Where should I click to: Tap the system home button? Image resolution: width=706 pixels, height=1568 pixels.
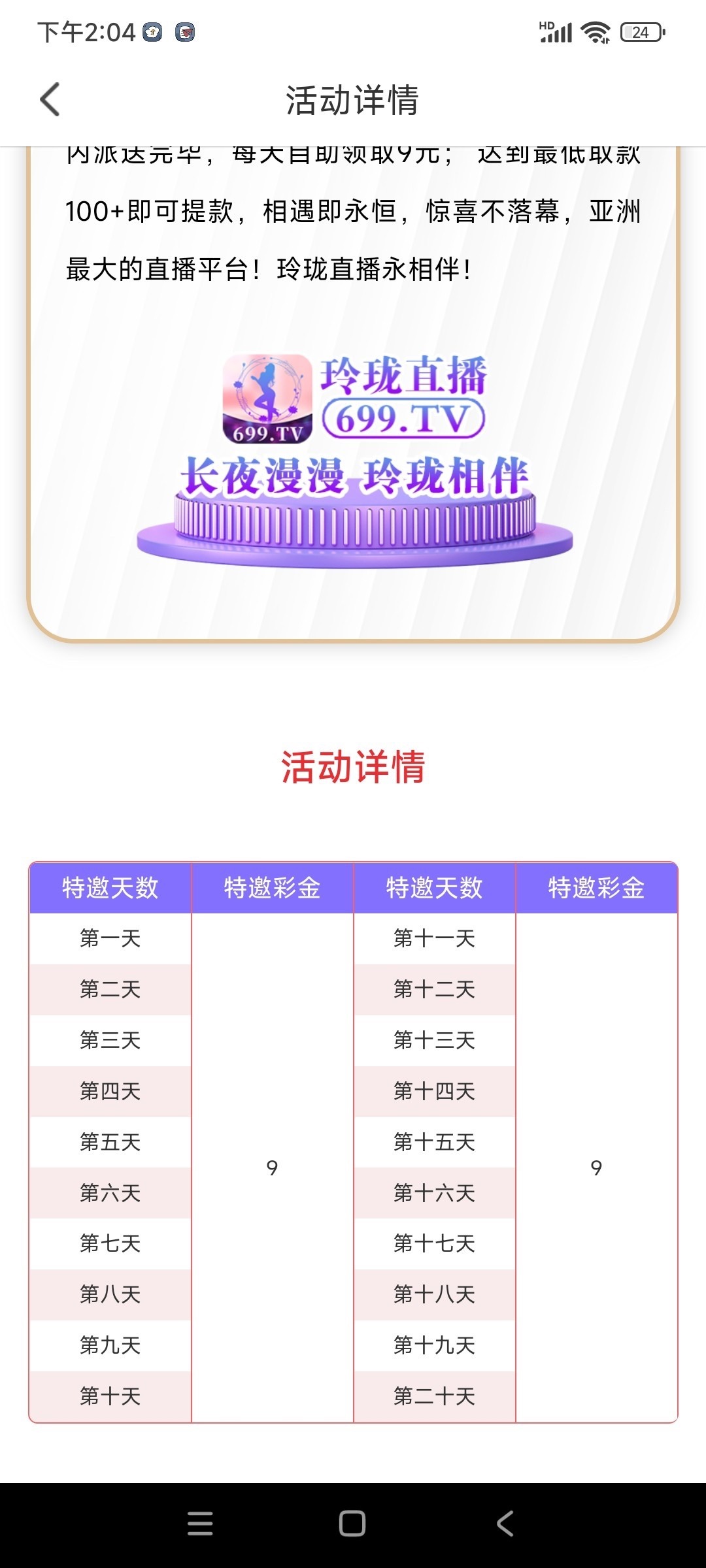pyautogui.click(x=352, y=1523)
